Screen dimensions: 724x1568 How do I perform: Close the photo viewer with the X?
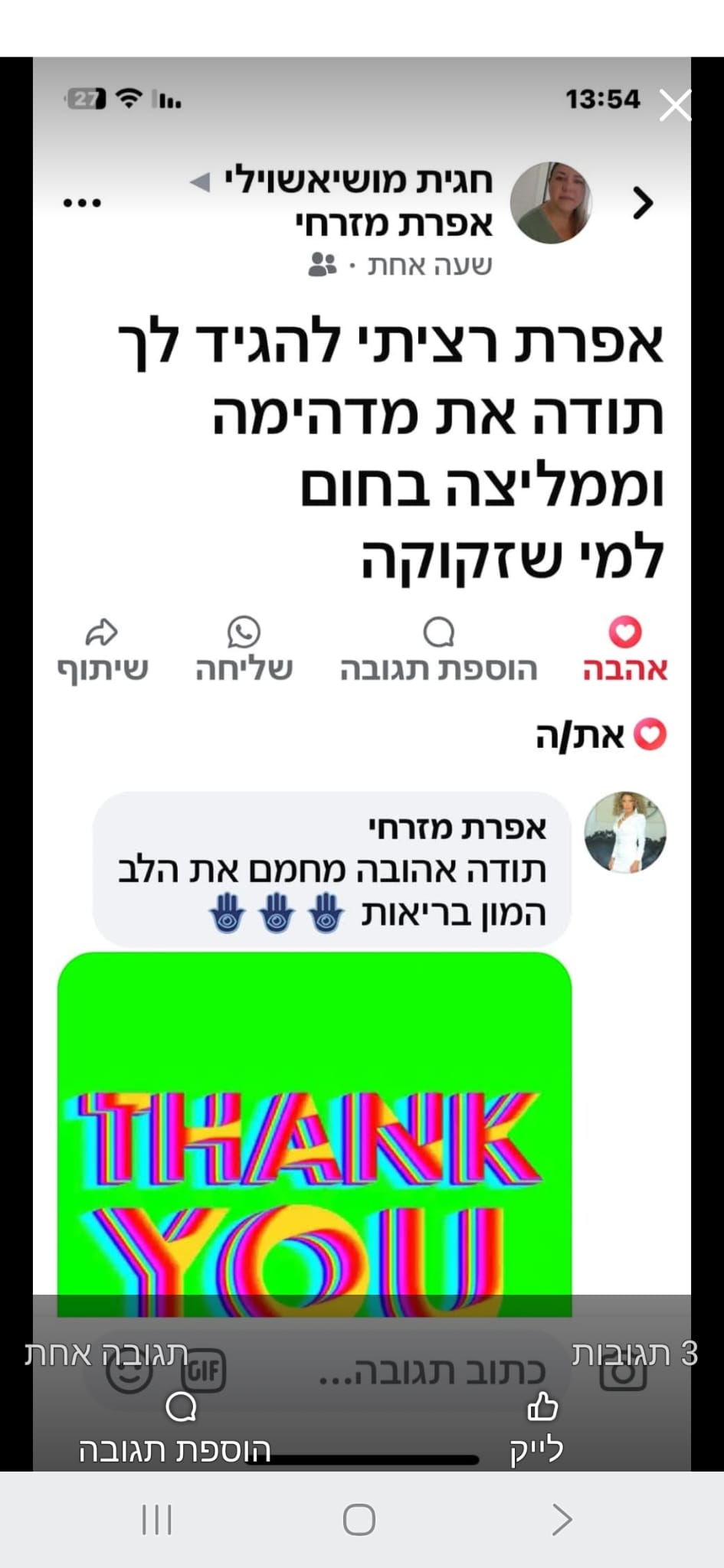tap(675, 106)
